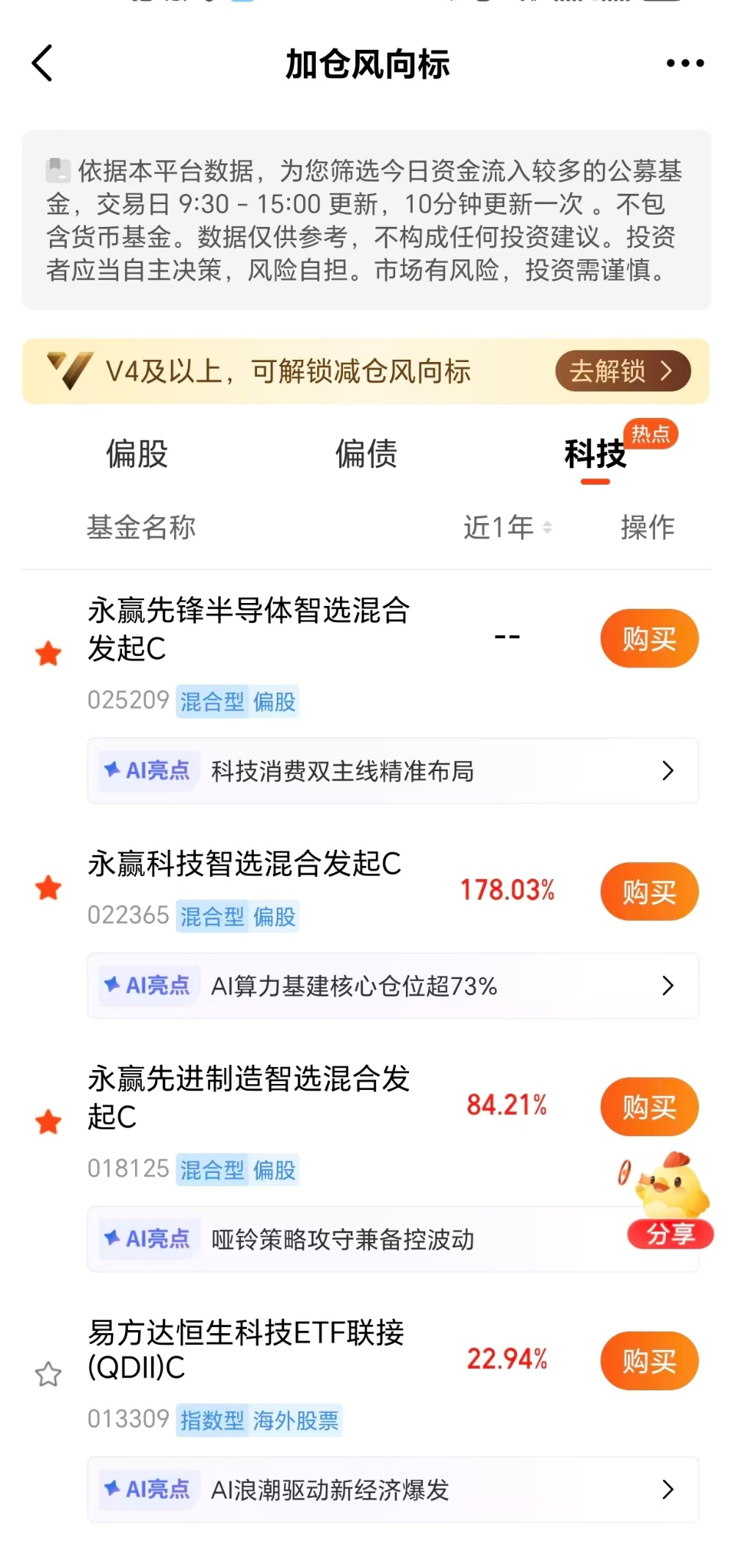
Task: Switch to the 偏债 tab
Action: tap(366, 455)
